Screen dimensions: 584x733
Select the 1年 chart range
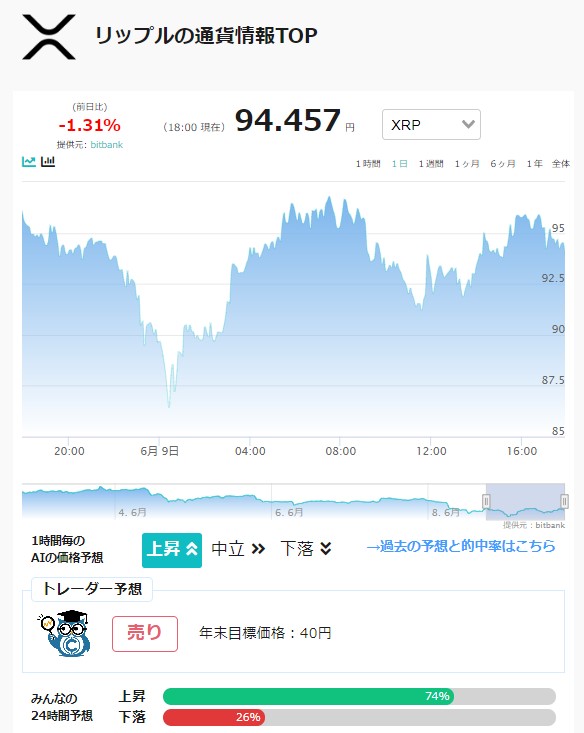[x=534, y=164]
